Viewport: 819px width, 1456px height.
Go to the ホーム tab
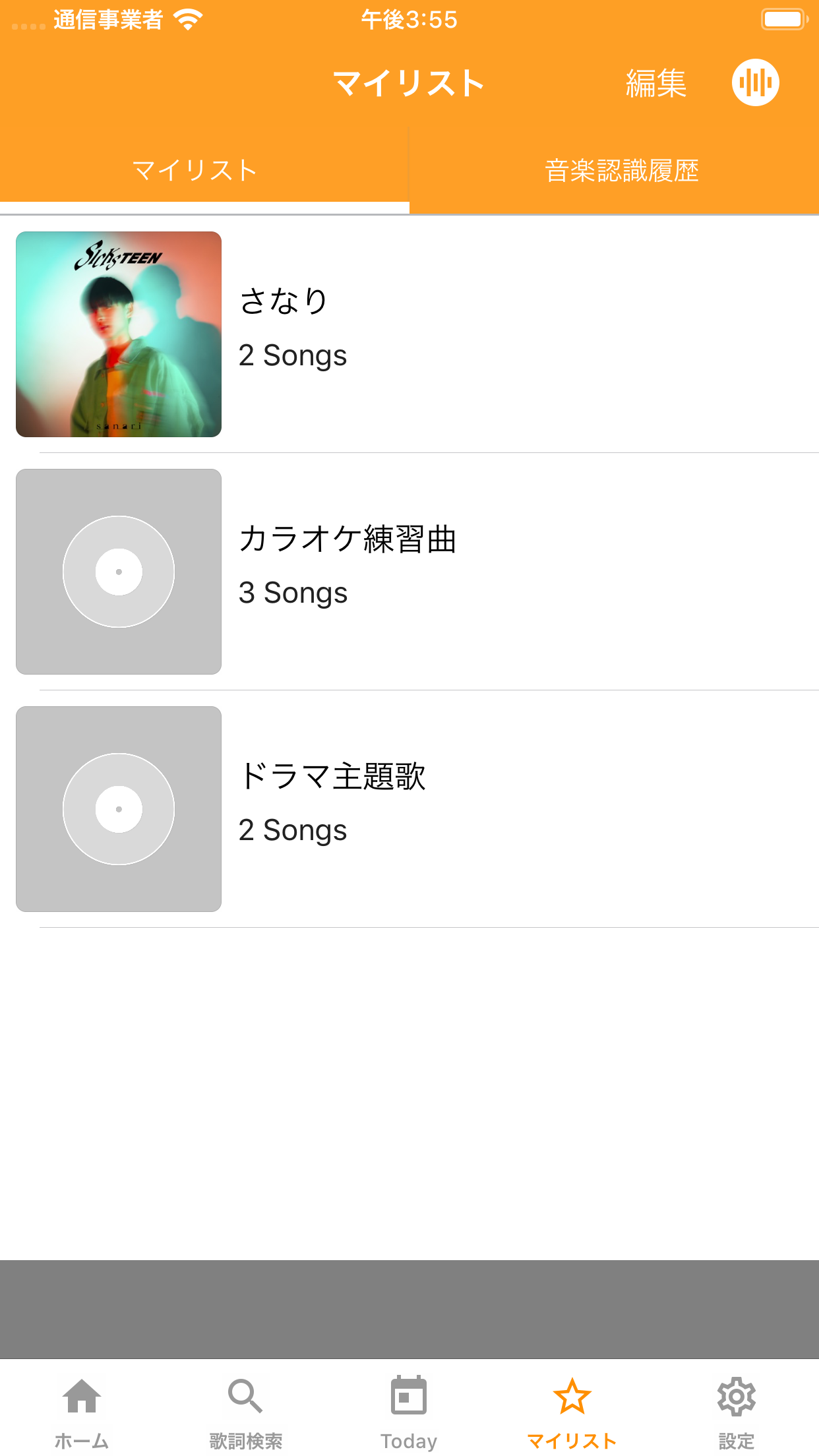(82, 1409)
